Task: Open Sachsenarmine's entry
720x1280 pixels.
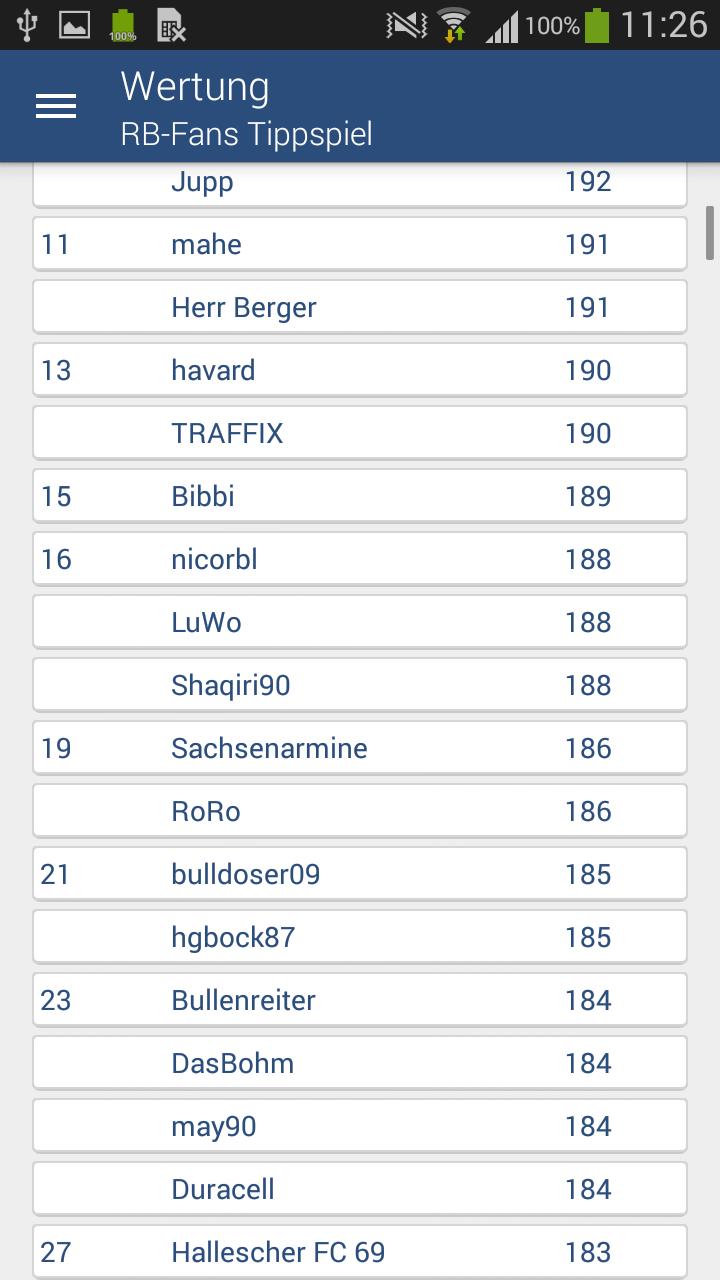Action: pos(360,748)
